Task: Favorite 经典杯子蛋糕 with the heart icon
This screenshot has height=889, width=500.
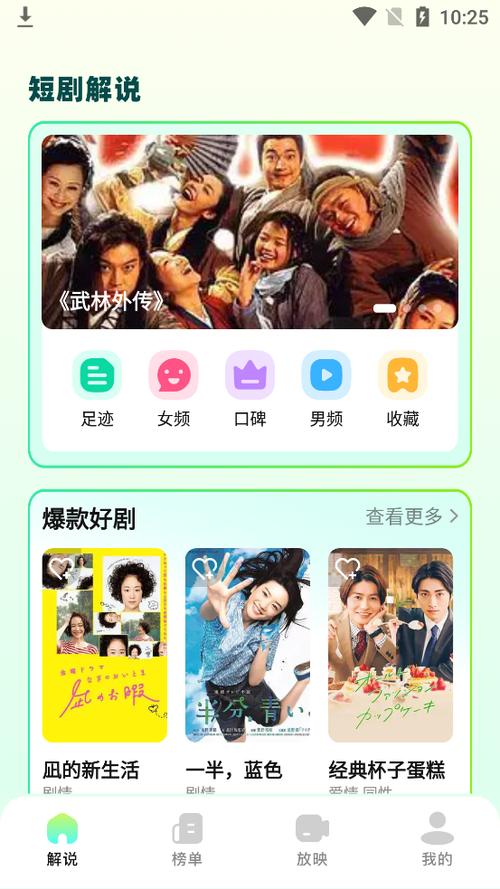Action: (346, 568)
